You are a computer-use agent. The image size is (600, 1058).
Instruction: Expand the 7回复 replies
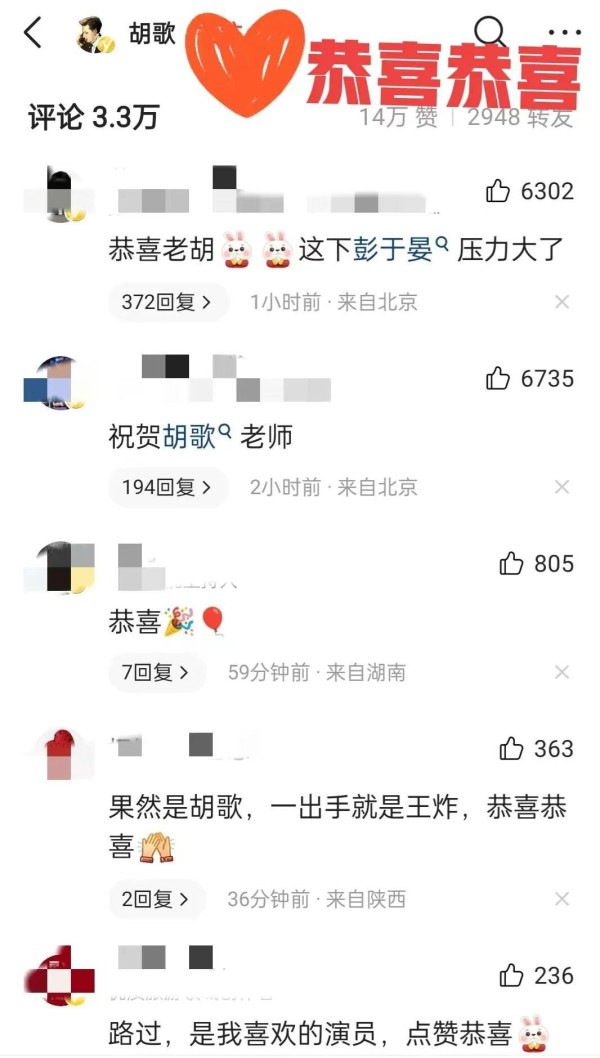156,673
